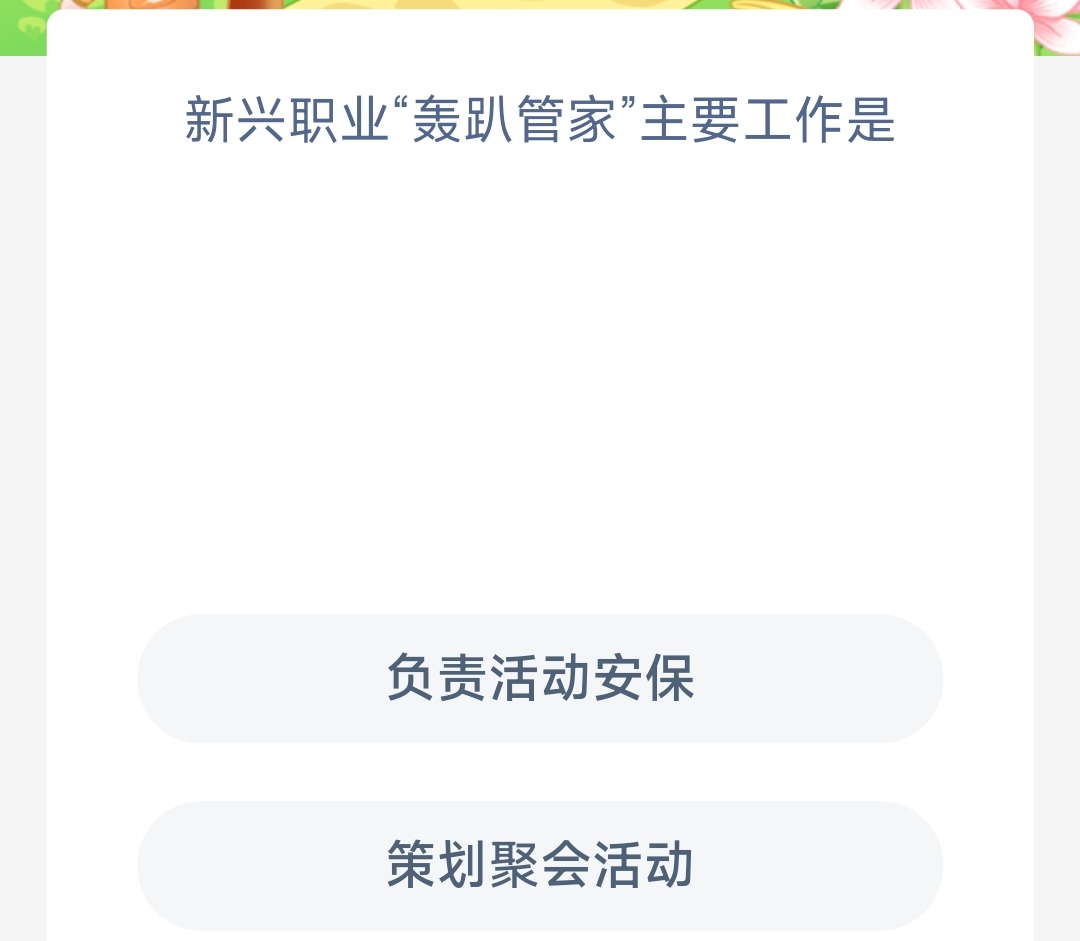Viewport: 1080px width, 941px height.
Task: Choose the option 策划聚会活动
Action: pyautogui.click(x=540, y=865)
